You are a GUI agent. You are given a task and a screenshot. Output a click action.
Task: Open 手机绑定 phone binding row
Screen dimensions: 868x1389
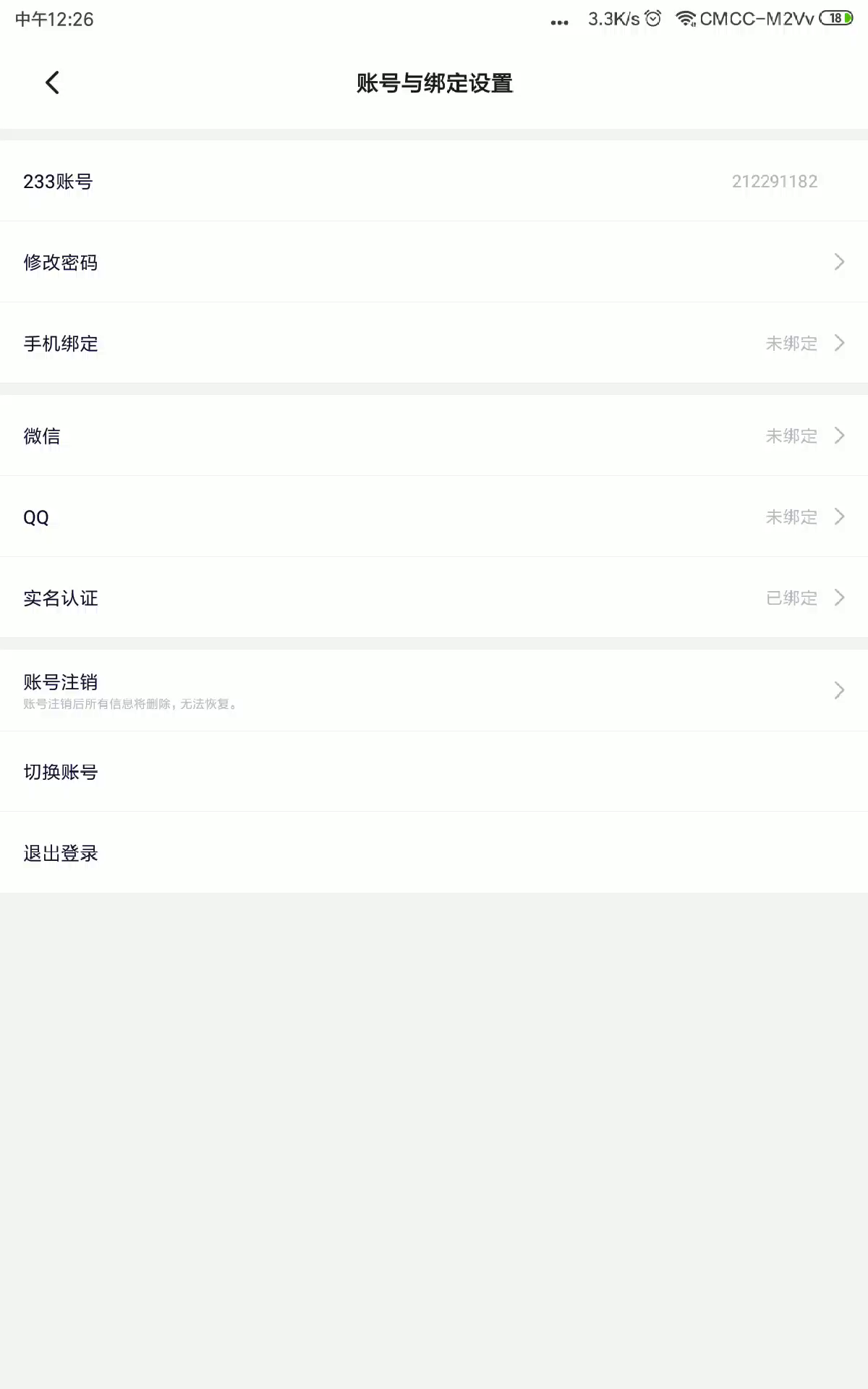434,343
